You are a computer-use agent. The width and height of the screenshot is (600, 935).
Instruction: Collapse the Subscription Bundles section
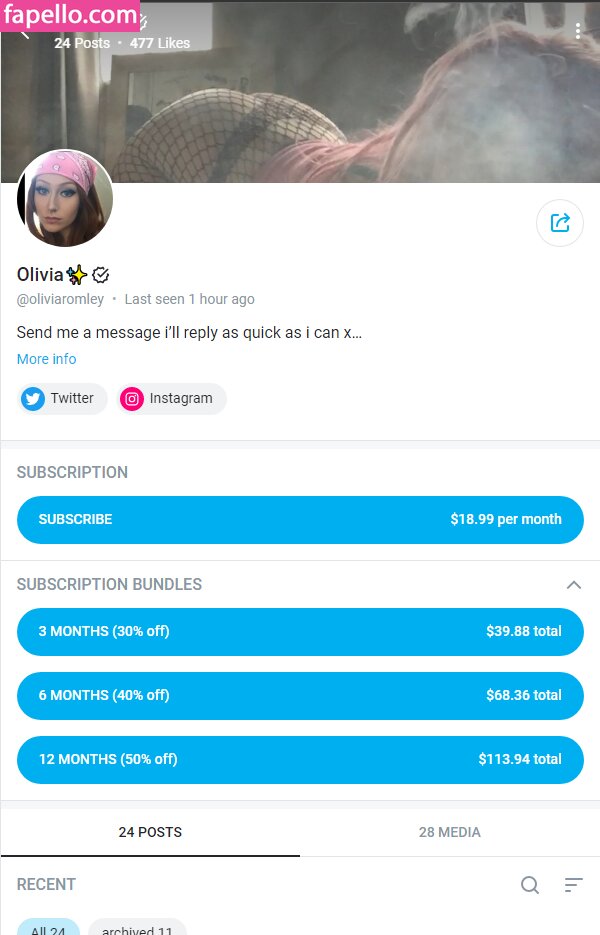pyautogui.click(x=573, y=584)
